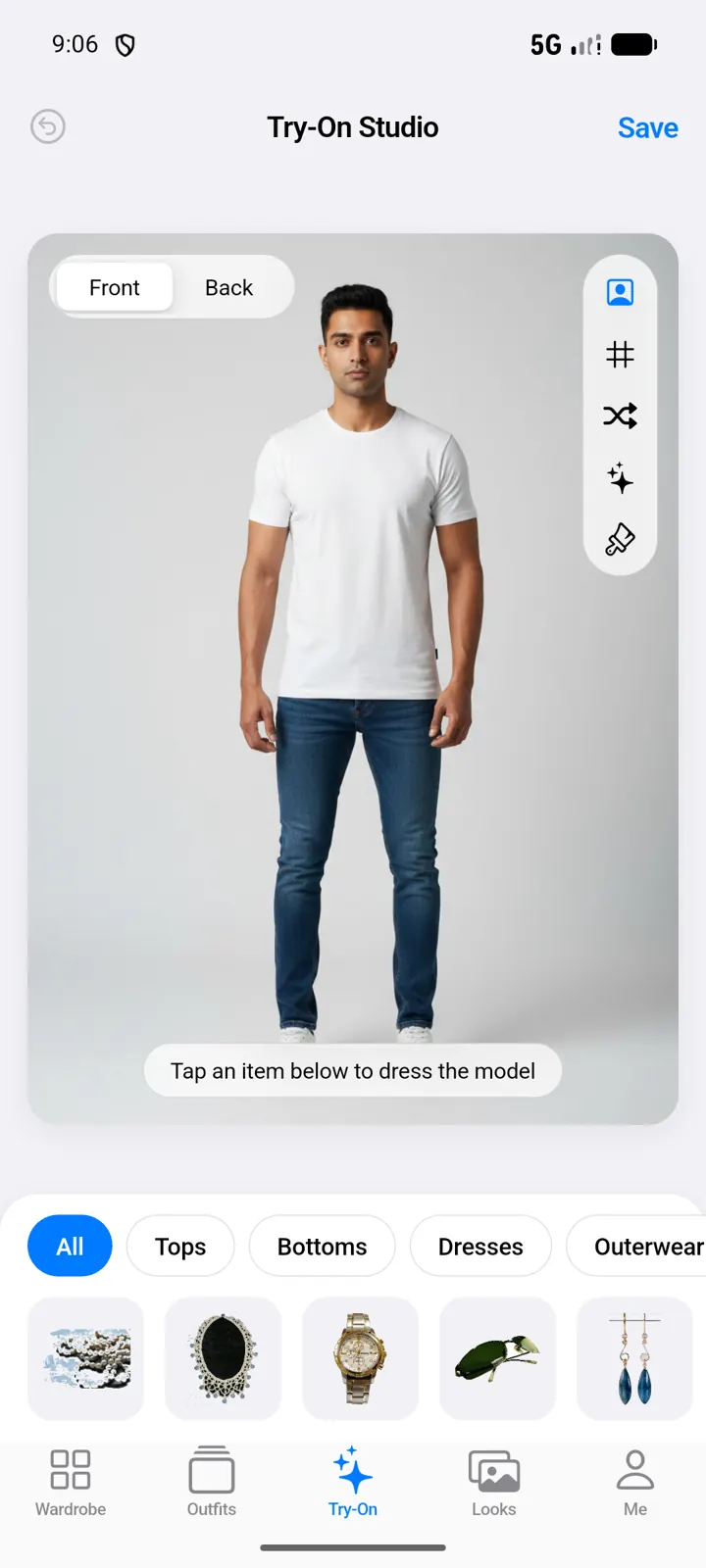Image resolution: width=706 pixels, height=1568 pixels.
Task: Try on the black lace collar necklace
Action: click(223, 1358)
